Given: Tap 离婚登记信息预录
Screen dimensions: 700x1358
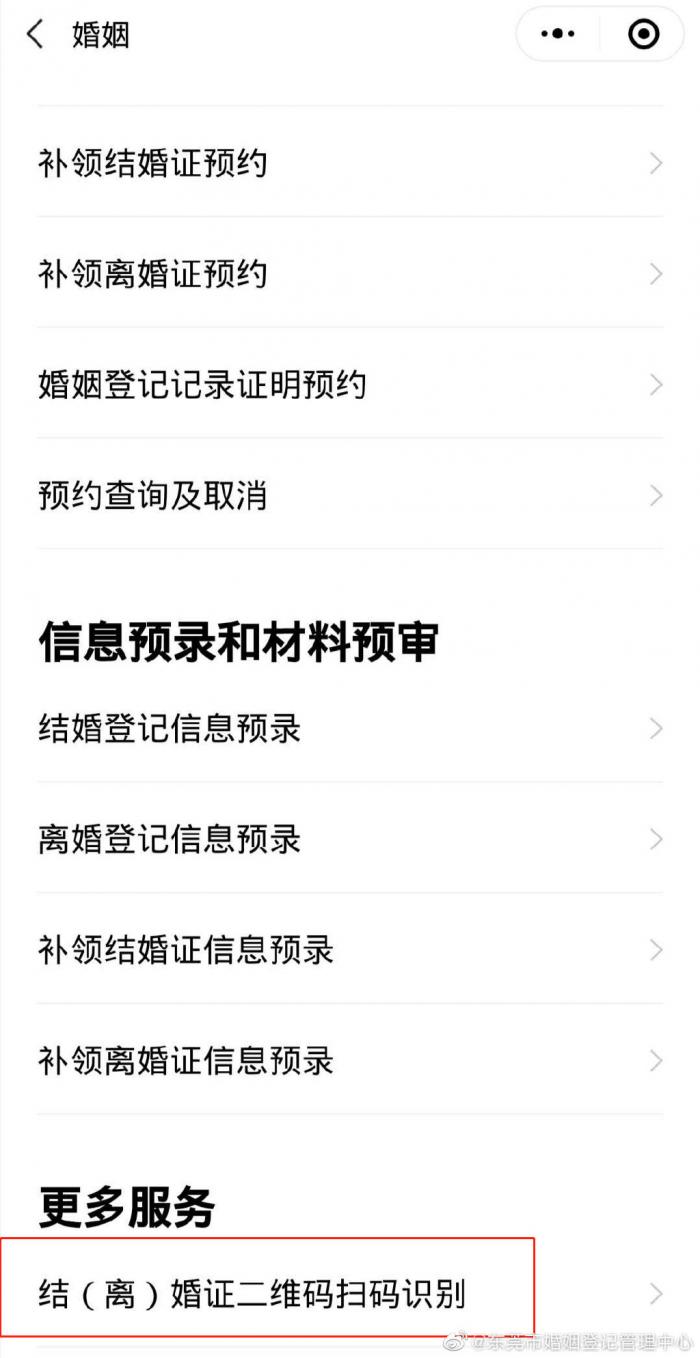Looking at the screenshot, I should point(350,839).
